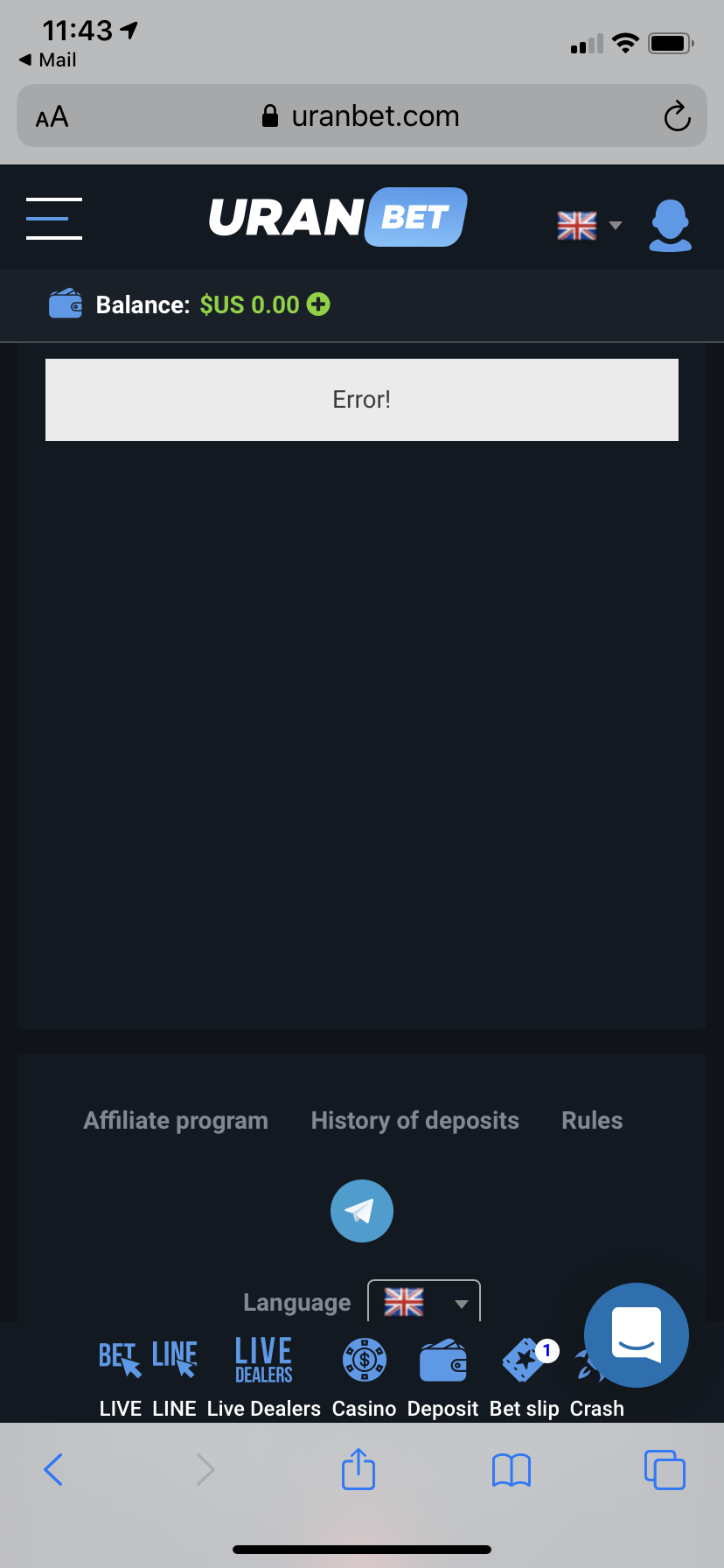View History of deposits
The width and height of the screenshot is (724, 1568).
coord(414,1121)
